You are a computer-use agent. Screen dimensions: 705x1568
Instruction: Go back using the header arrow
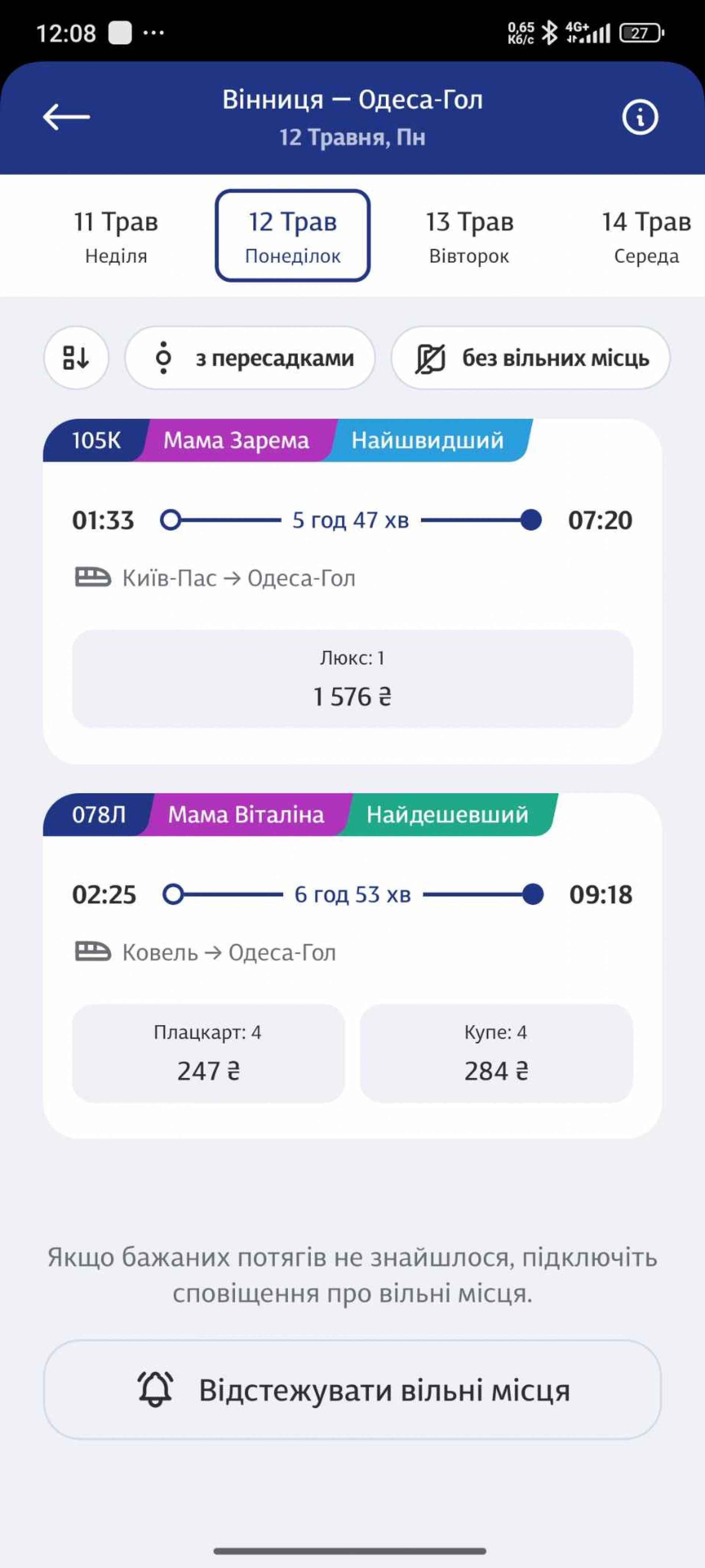click(66, 117)
